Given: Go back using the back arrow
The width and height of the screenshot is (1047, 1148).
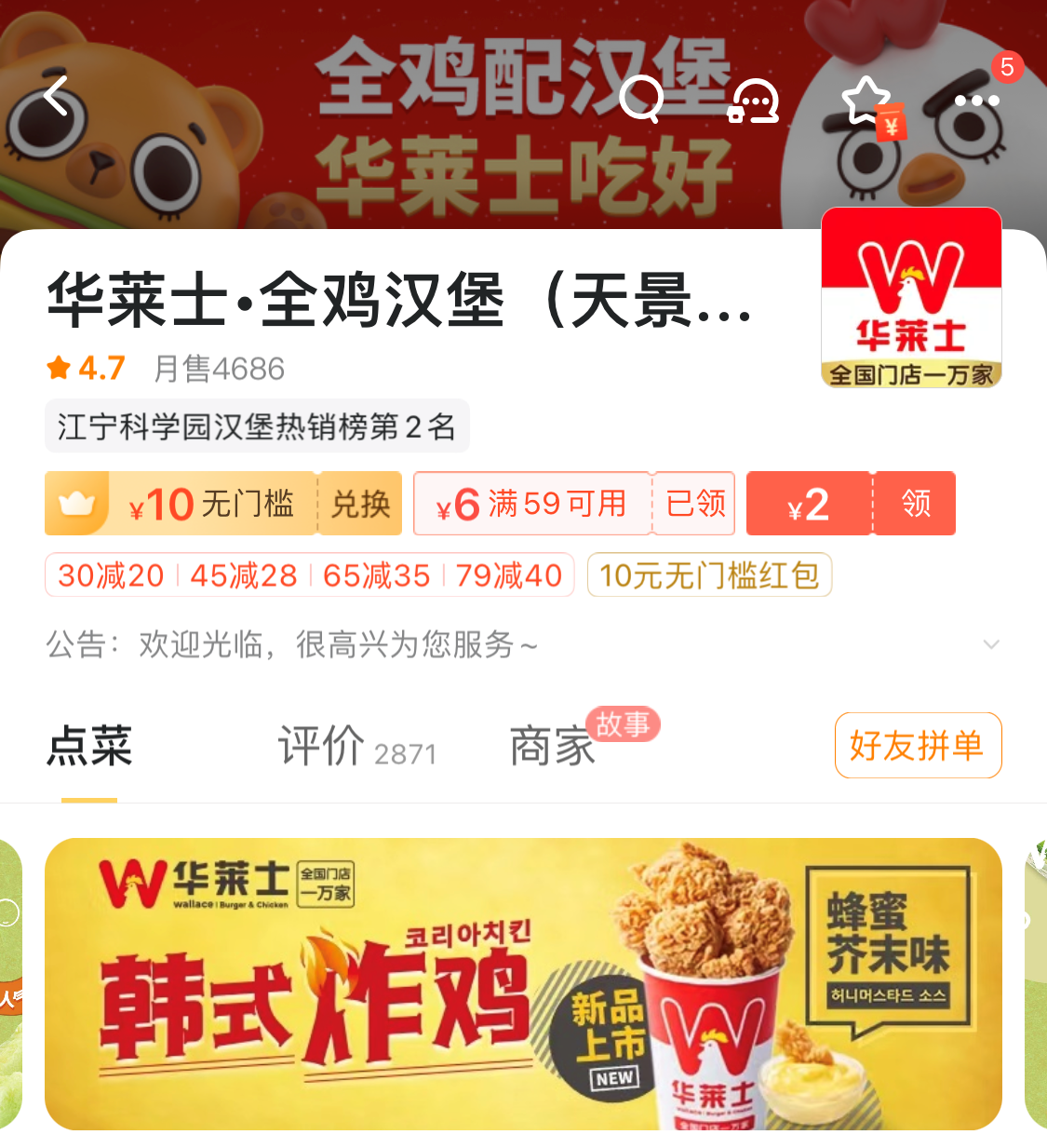Looking at the screenshot, I should [x=58, y=96].
